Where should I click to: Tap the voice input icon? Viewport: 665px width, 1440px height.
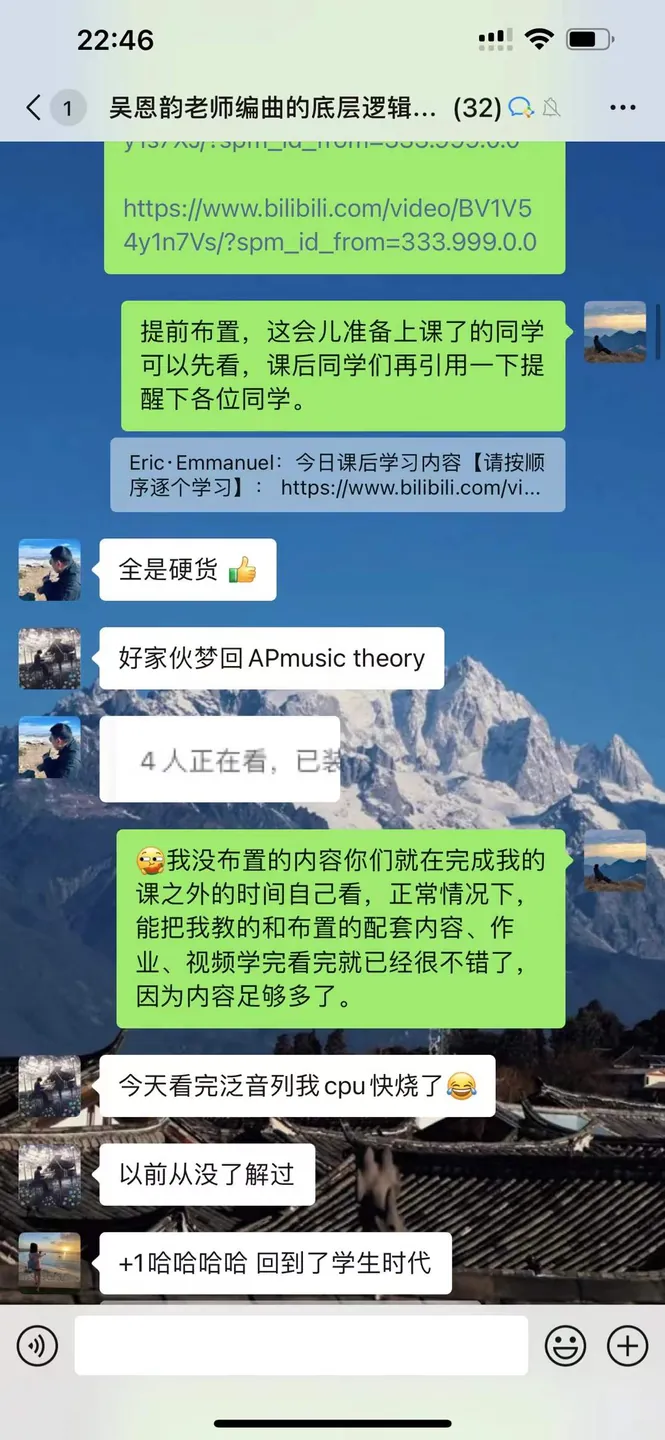pos(37,1346)
